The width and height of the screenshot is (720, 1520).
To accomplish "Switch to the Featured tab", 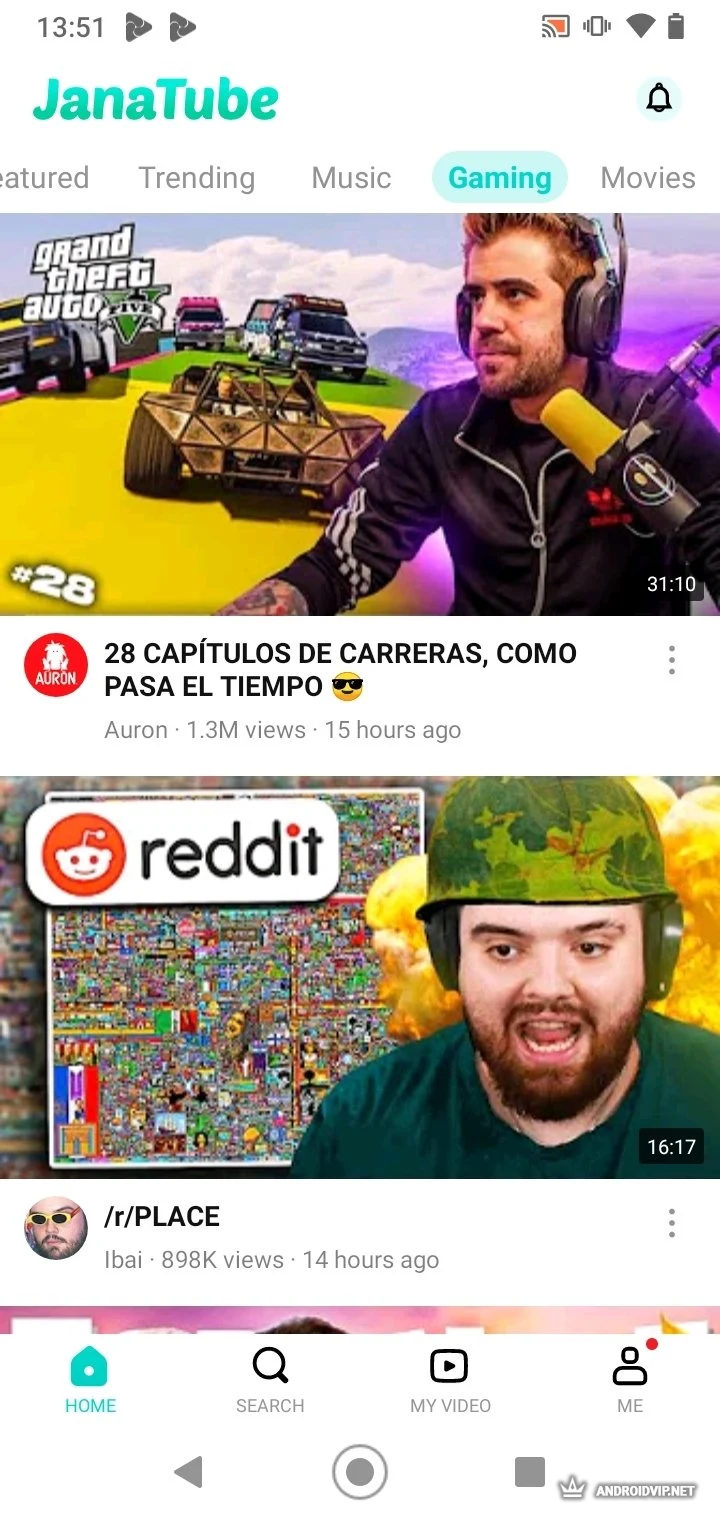I will 42,178.
